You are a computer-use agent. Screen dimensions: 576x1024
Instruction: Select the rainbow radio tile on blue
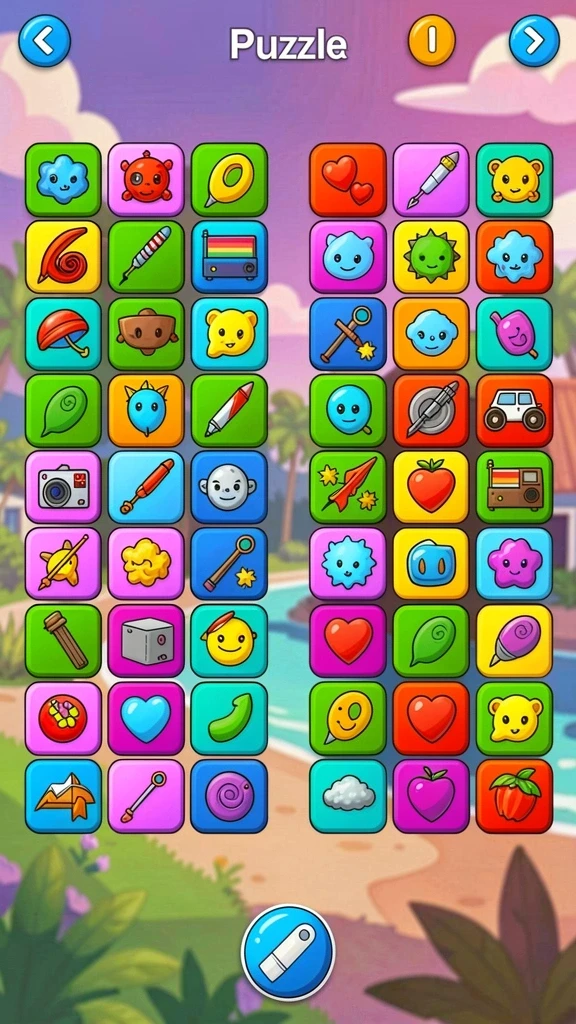pyautogui.click(x=229, y=257)
